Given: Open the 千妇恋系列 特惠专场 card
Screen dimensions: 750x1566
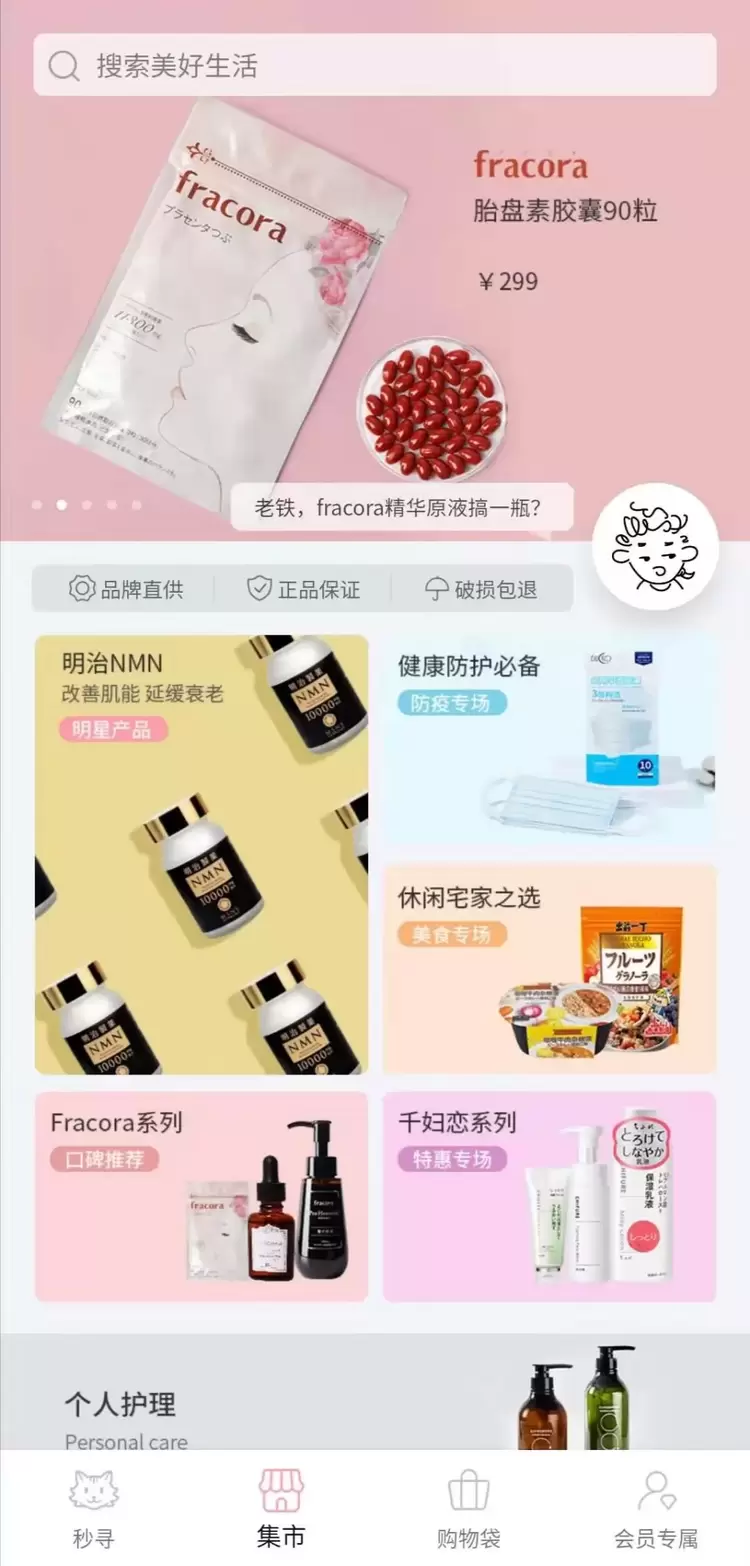Looking at the screenshot, I should pyautogui.click(x=549, y=1196).
